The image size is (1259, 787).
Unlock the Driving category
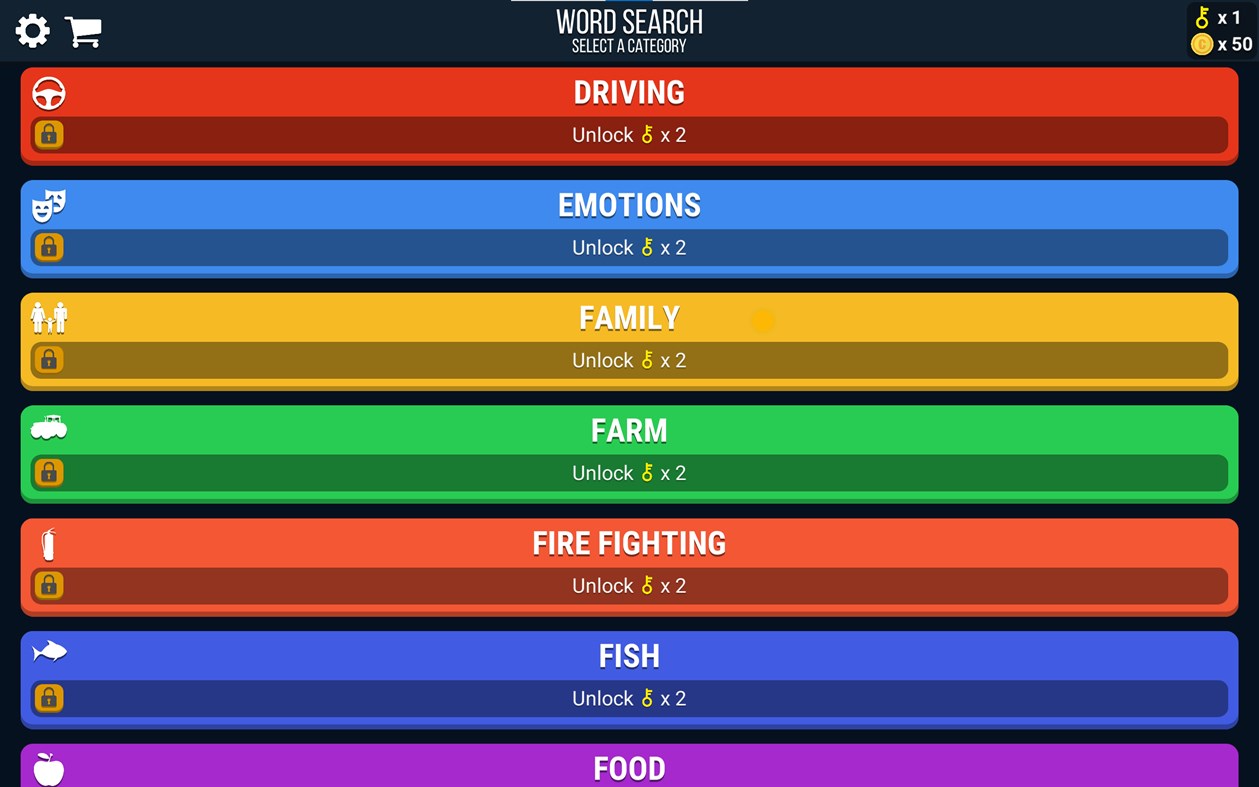629,135
